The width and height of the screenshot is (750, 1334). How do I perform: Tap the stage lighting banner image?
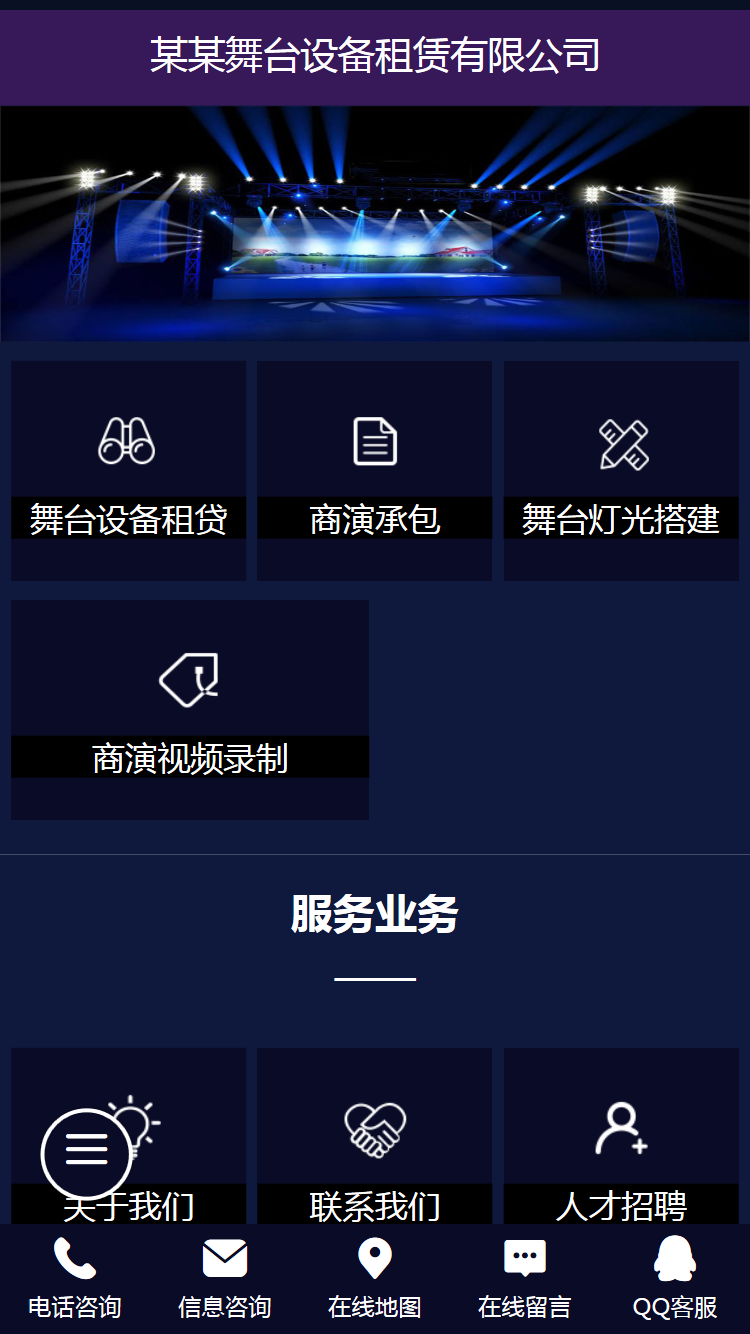[x=375, y=224]
